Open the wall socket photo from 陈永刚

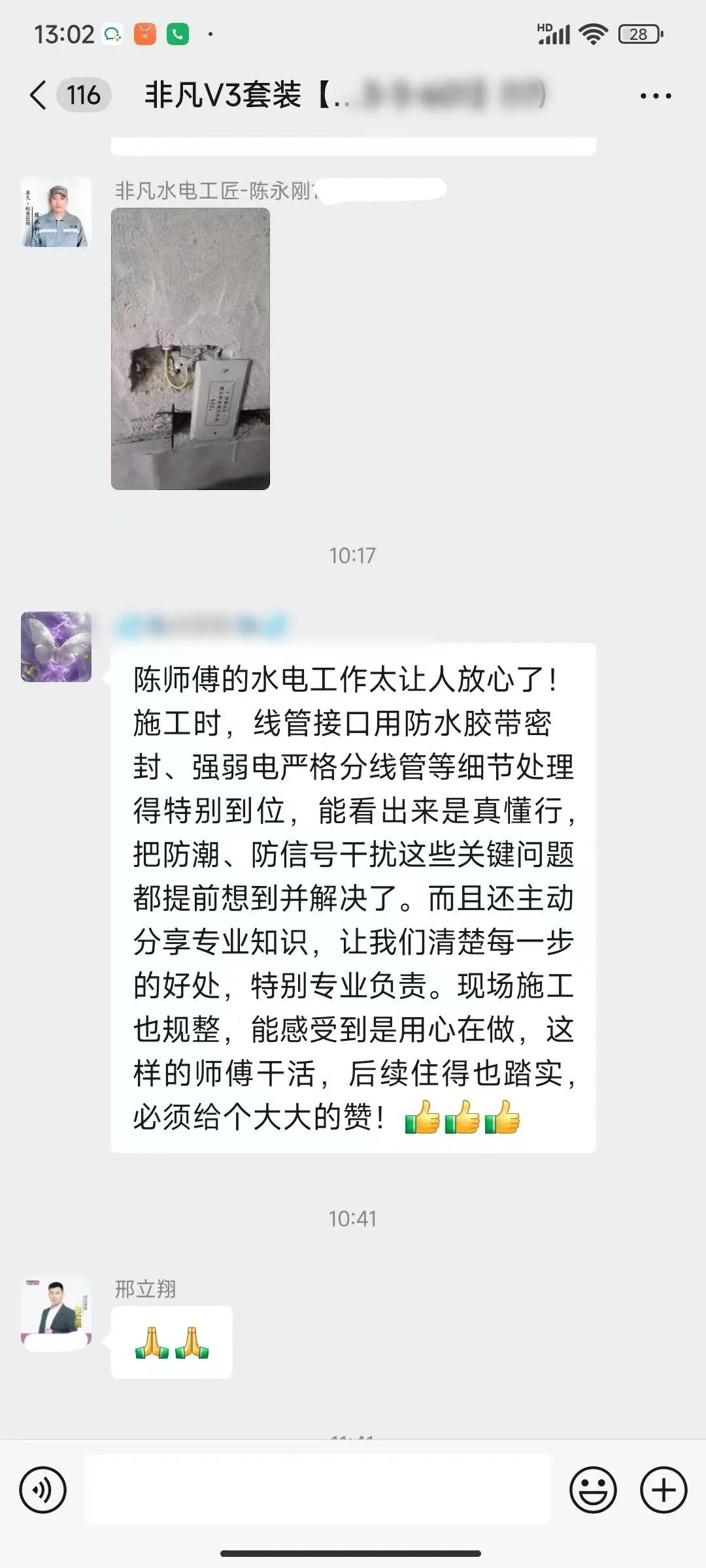(190, 349)
